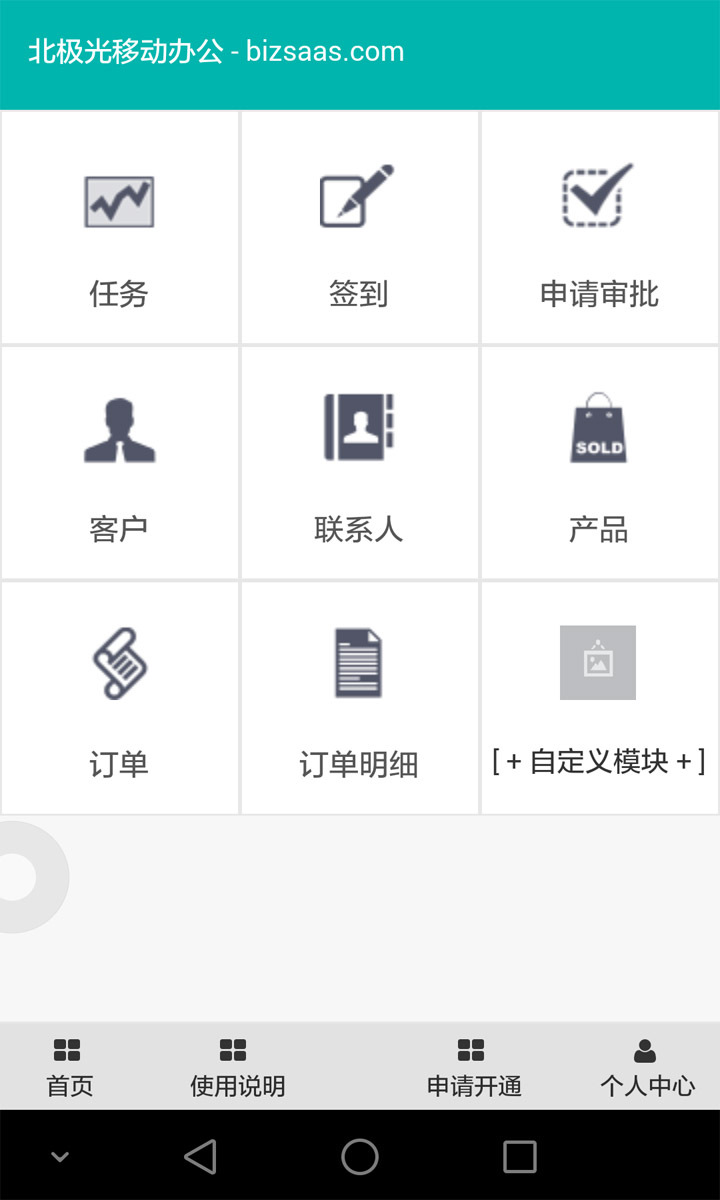Switch to the 首页 tab
The height and width of the screenshot is (1200, 720).
[68, 1067]
